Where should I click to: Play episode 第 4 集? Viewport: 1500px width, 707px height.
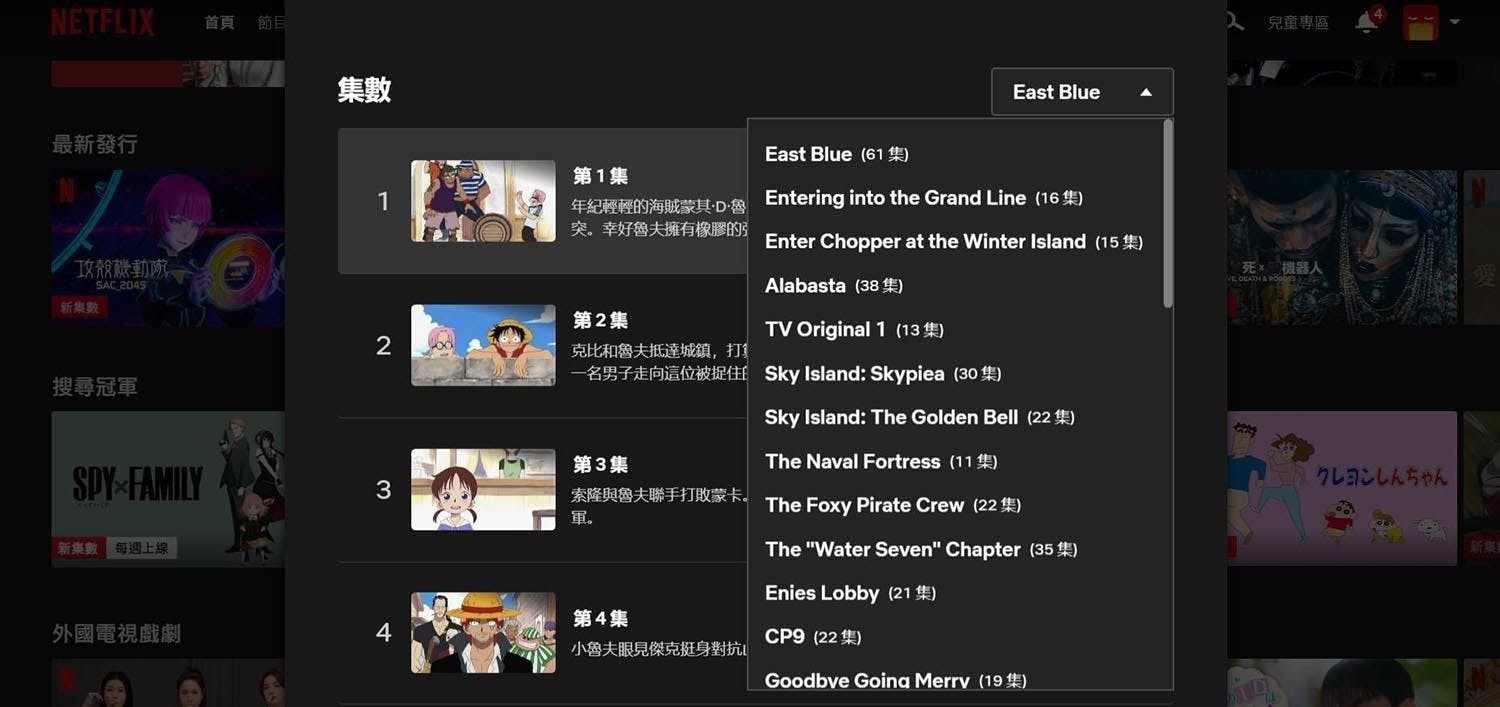tap(483, 632)
